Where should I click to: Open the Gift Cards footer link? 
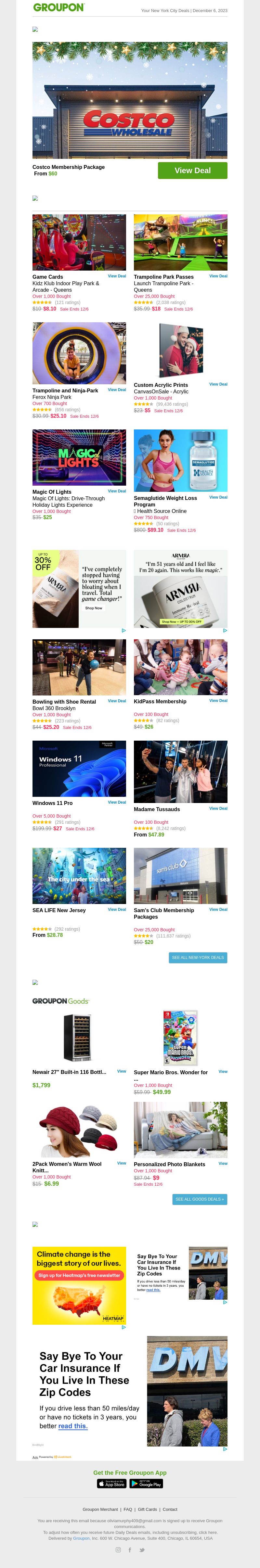pyautogui.click(x=147, y=1510)
